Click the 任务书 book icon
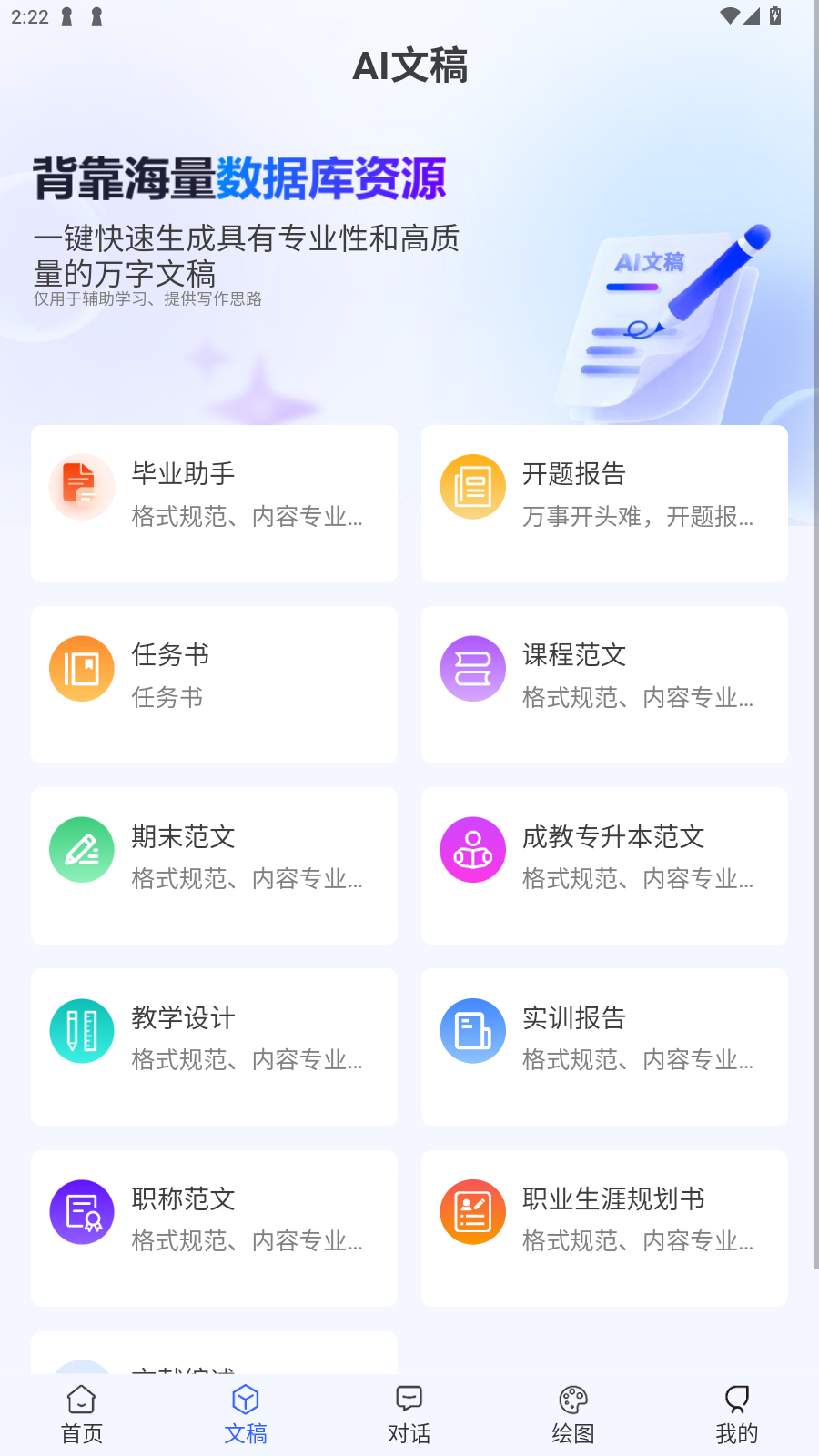 [82, 668]
